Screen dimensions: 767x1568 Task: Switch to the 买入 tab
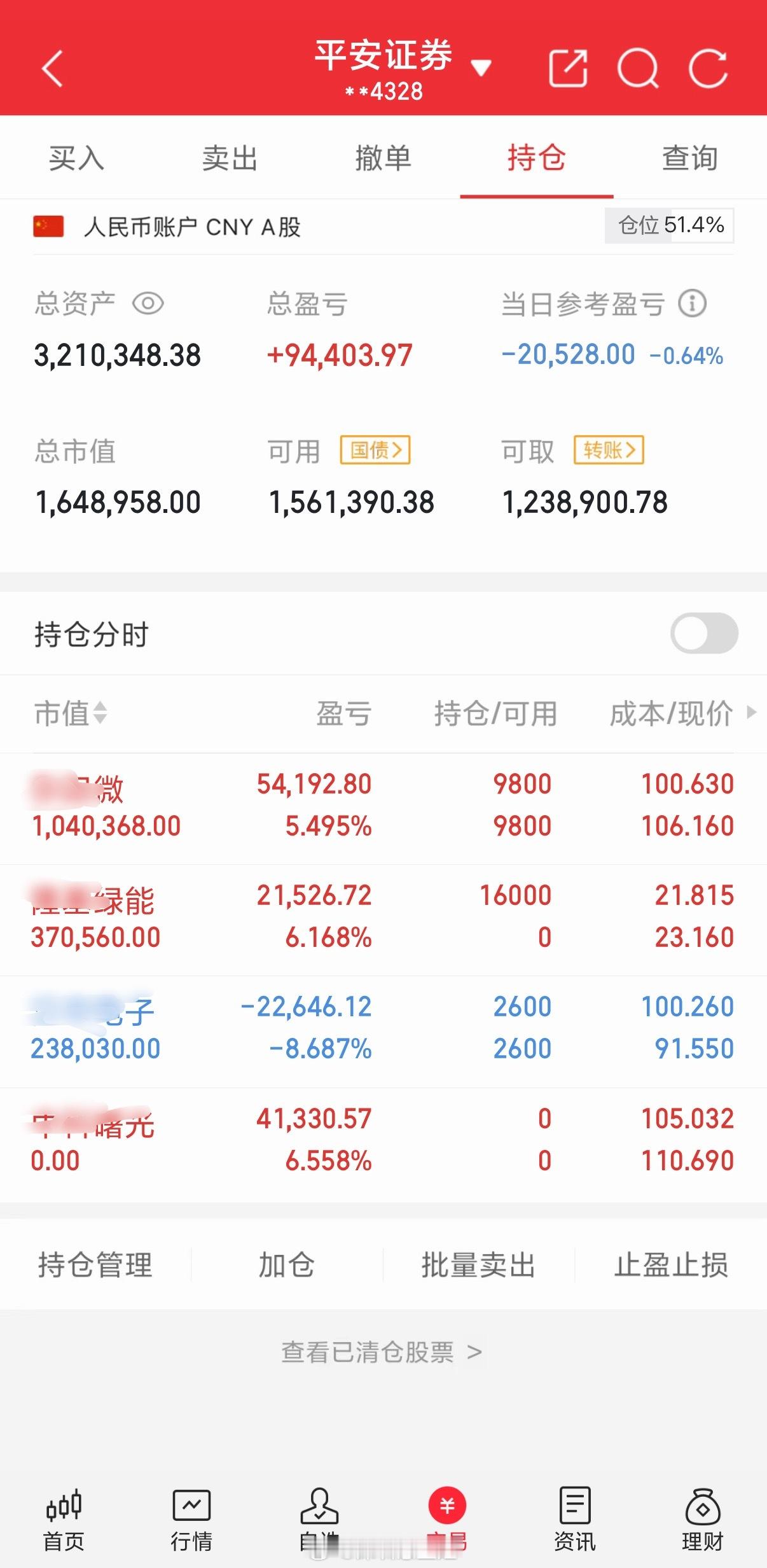[x=76, y=159]
